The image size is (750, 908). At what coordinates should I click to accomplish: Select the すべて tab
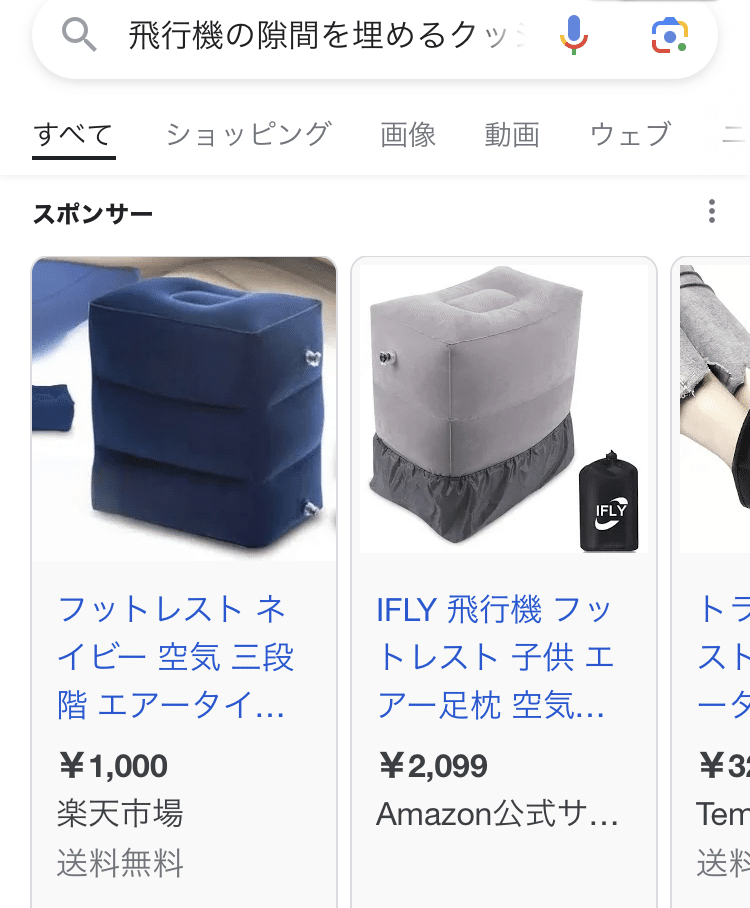(x=73, y=134)
